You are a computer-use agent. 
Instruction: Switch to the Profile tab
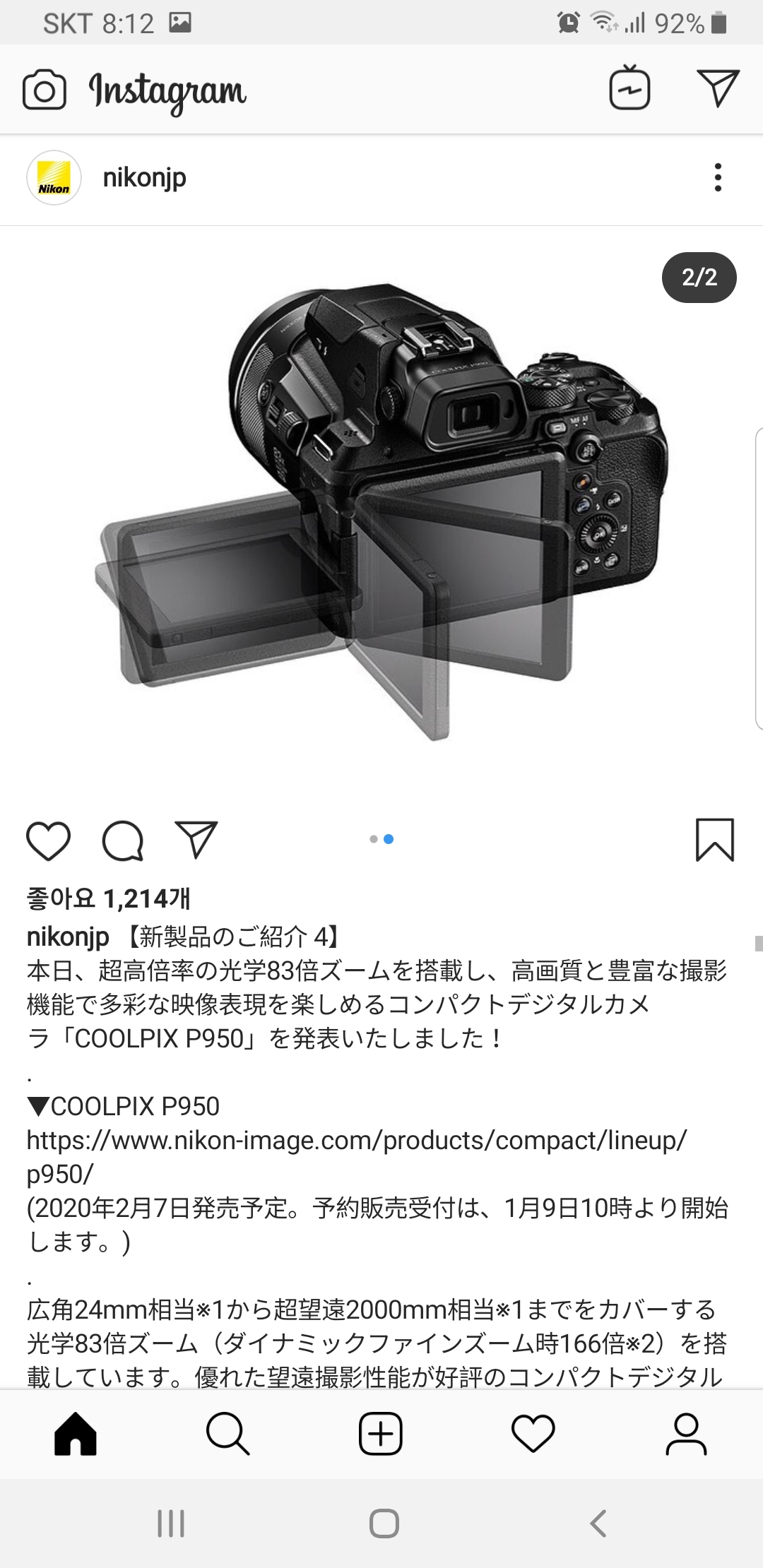coord(686,1435)
